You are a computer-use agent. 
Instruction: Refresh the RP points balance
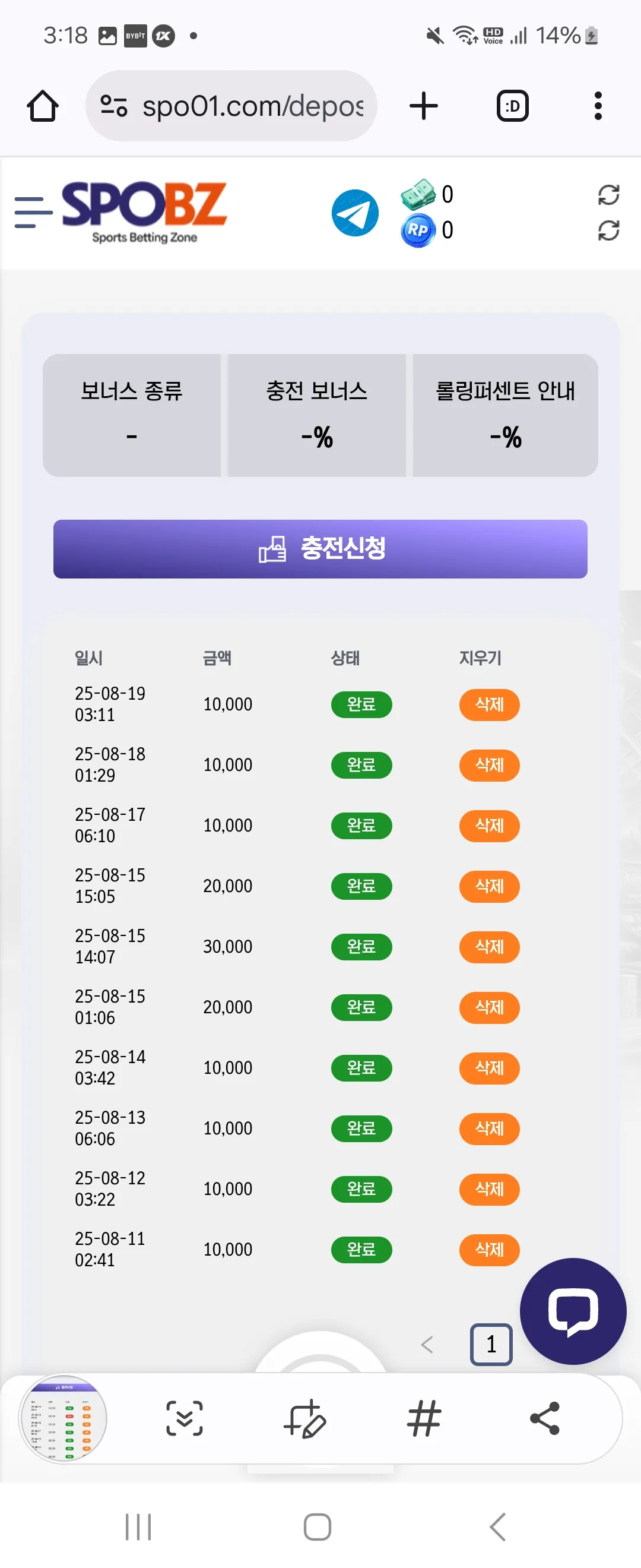(x=608, y=230)
